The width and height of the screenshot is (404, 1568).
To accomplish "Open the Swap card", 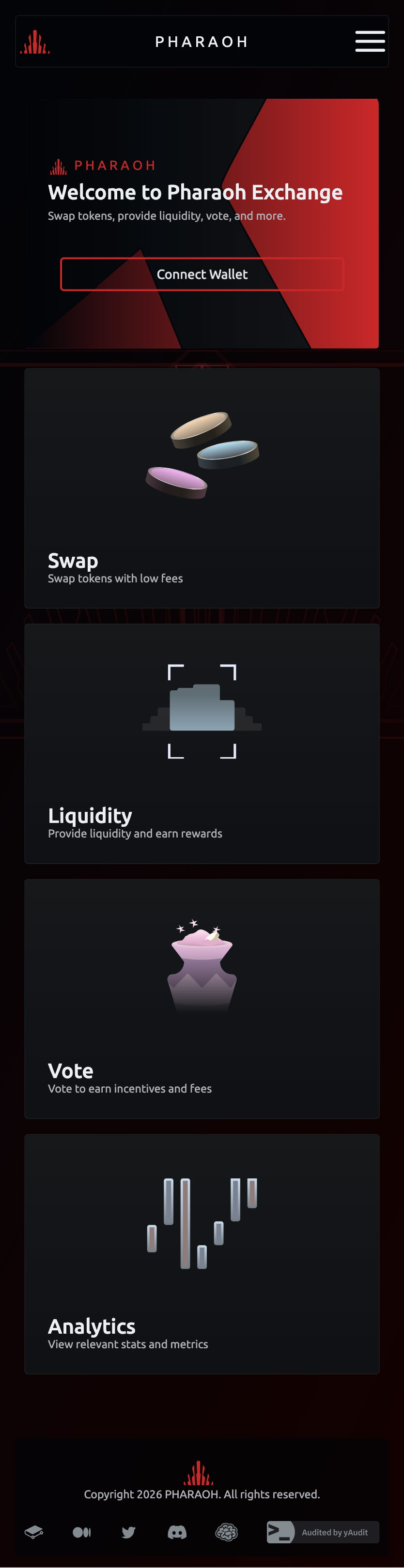I will pos(202,488).
